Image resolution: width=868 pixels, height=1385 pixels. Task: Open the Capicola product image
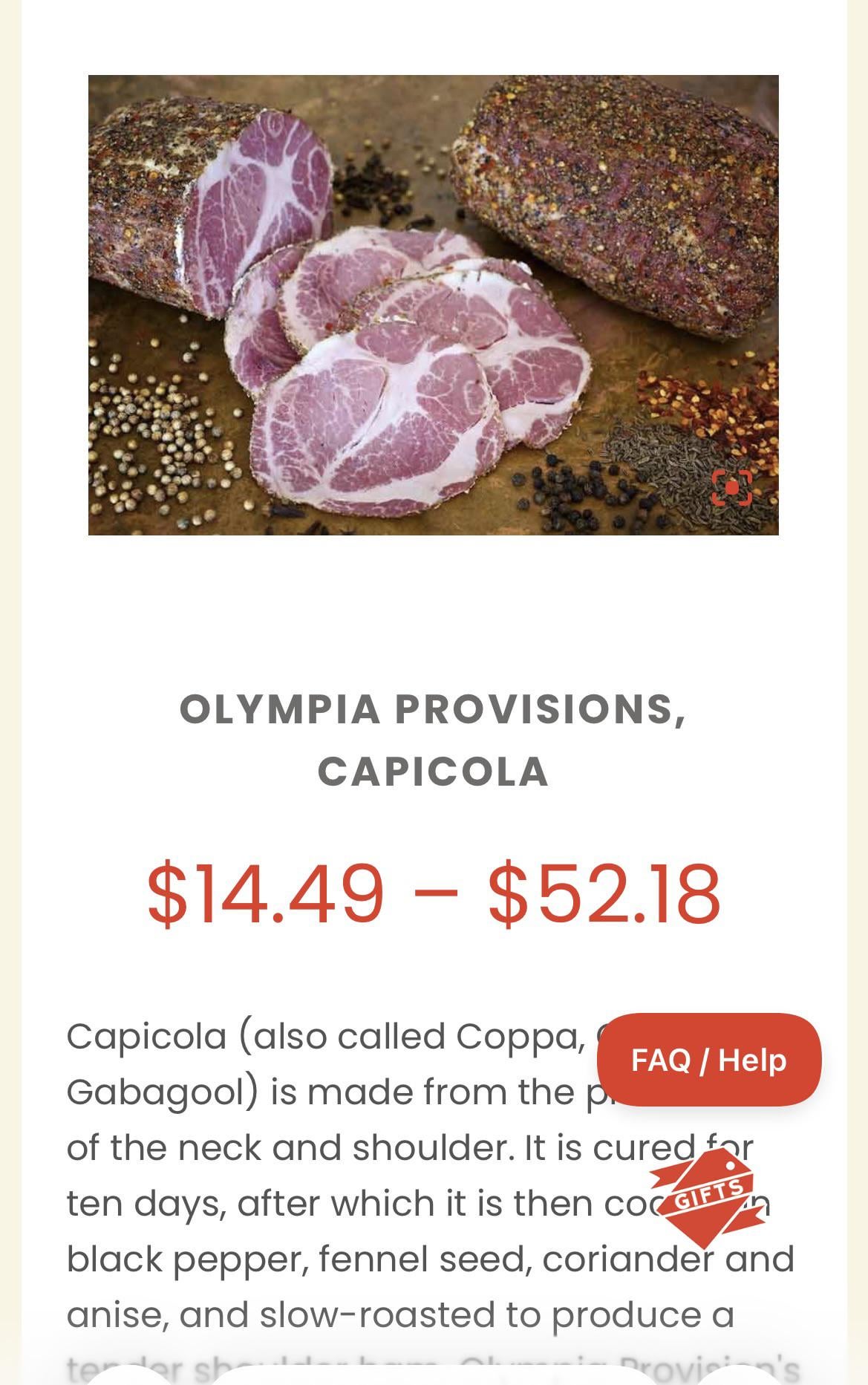pyautogui.click(x=433, y=304)
